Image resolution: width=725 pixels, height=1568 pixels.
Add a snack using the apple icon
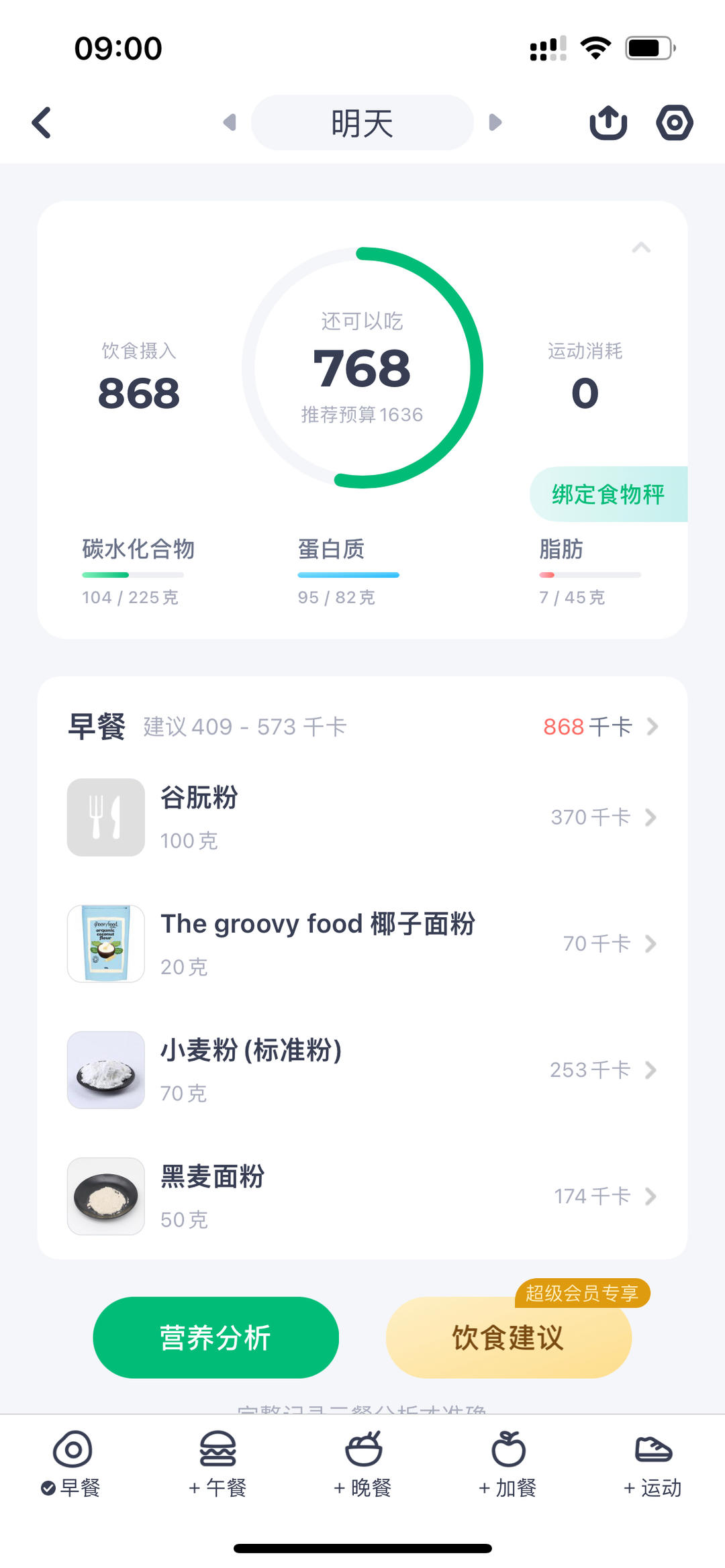click(x=507, y=1450)
